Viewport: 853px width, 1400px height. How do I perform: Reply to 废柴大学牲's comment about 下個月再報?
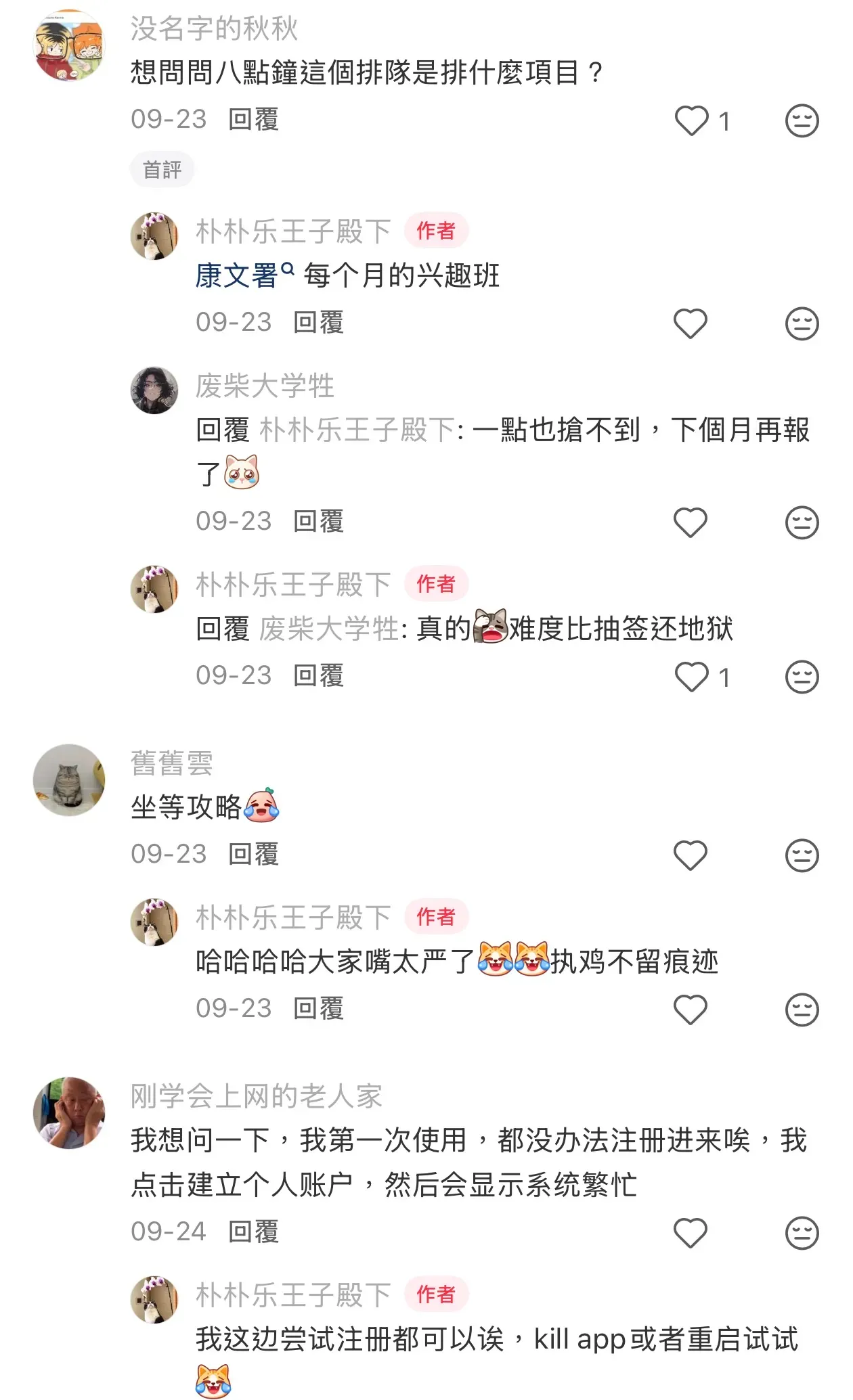click(318, 521)
